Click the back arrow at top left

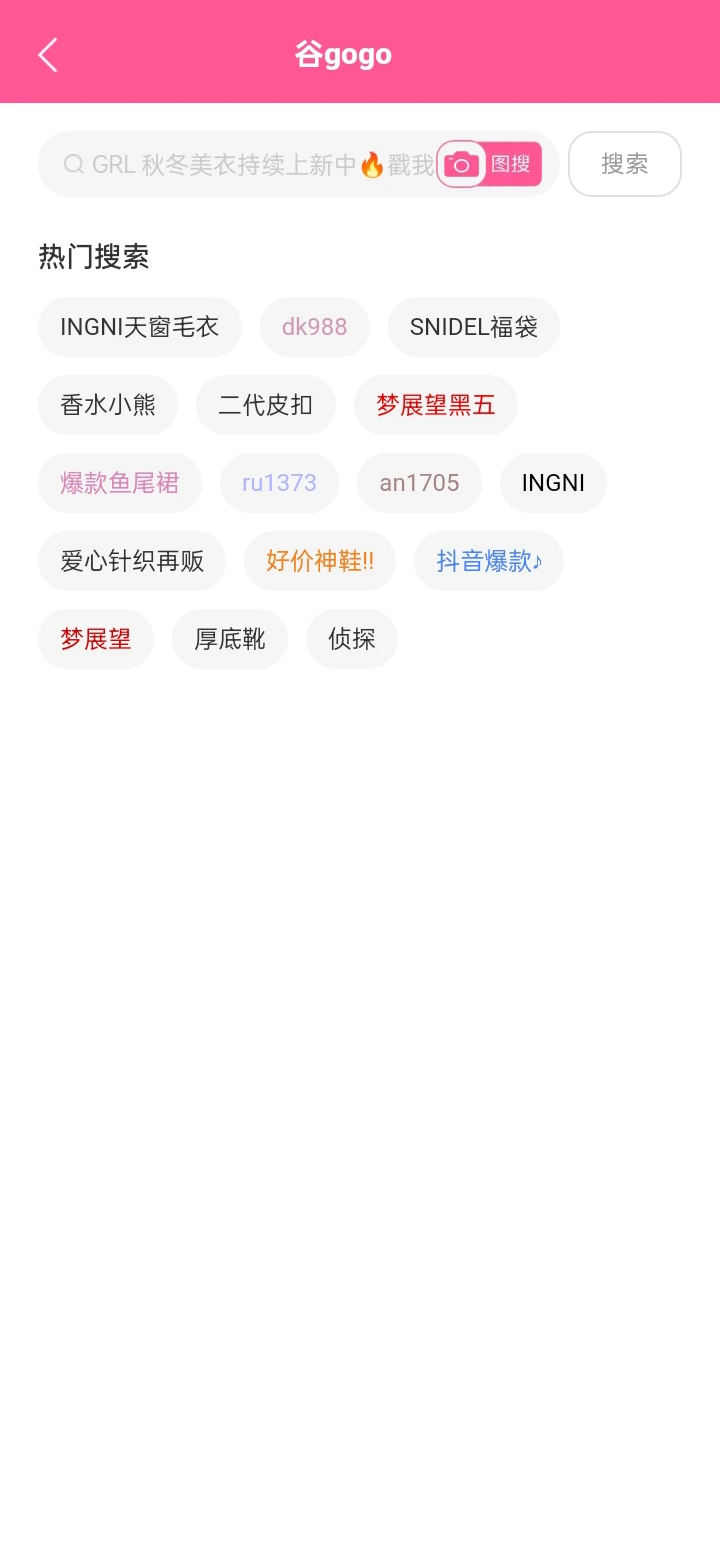tap(48, 54)
